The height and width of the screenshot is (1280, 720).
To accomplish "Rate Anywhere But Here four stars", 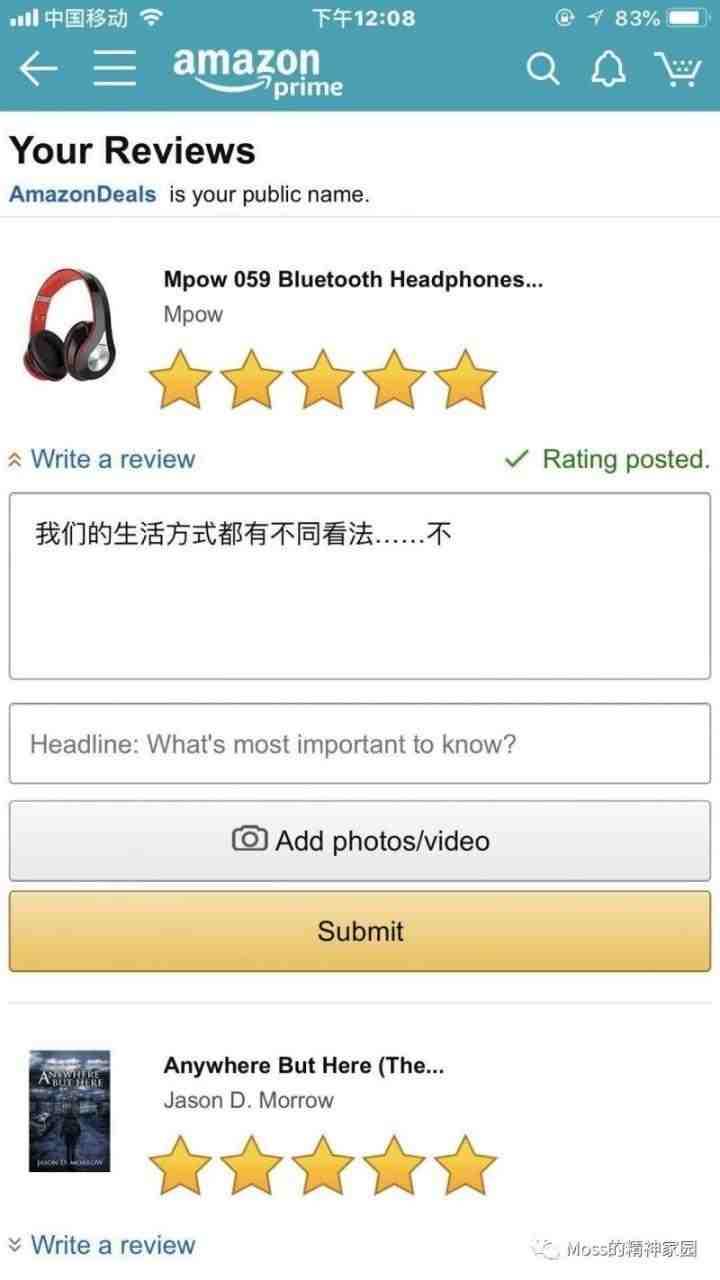I will point(394,1166).
